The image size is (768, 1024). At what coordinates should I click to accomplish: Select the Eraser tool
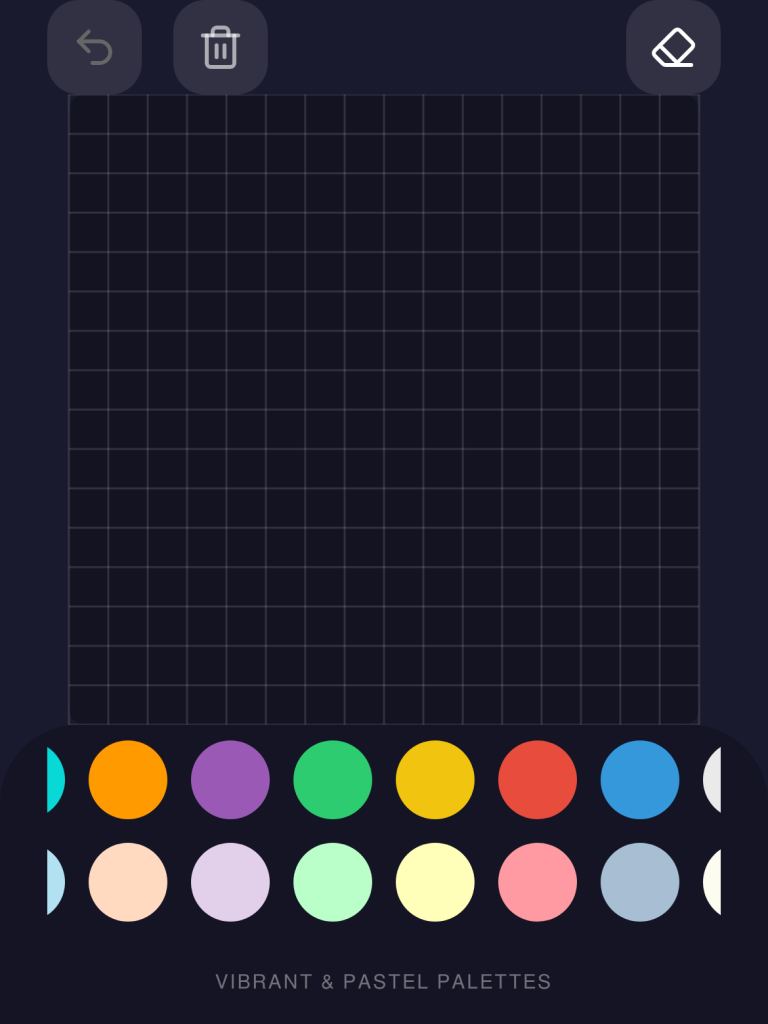(673, 47)
